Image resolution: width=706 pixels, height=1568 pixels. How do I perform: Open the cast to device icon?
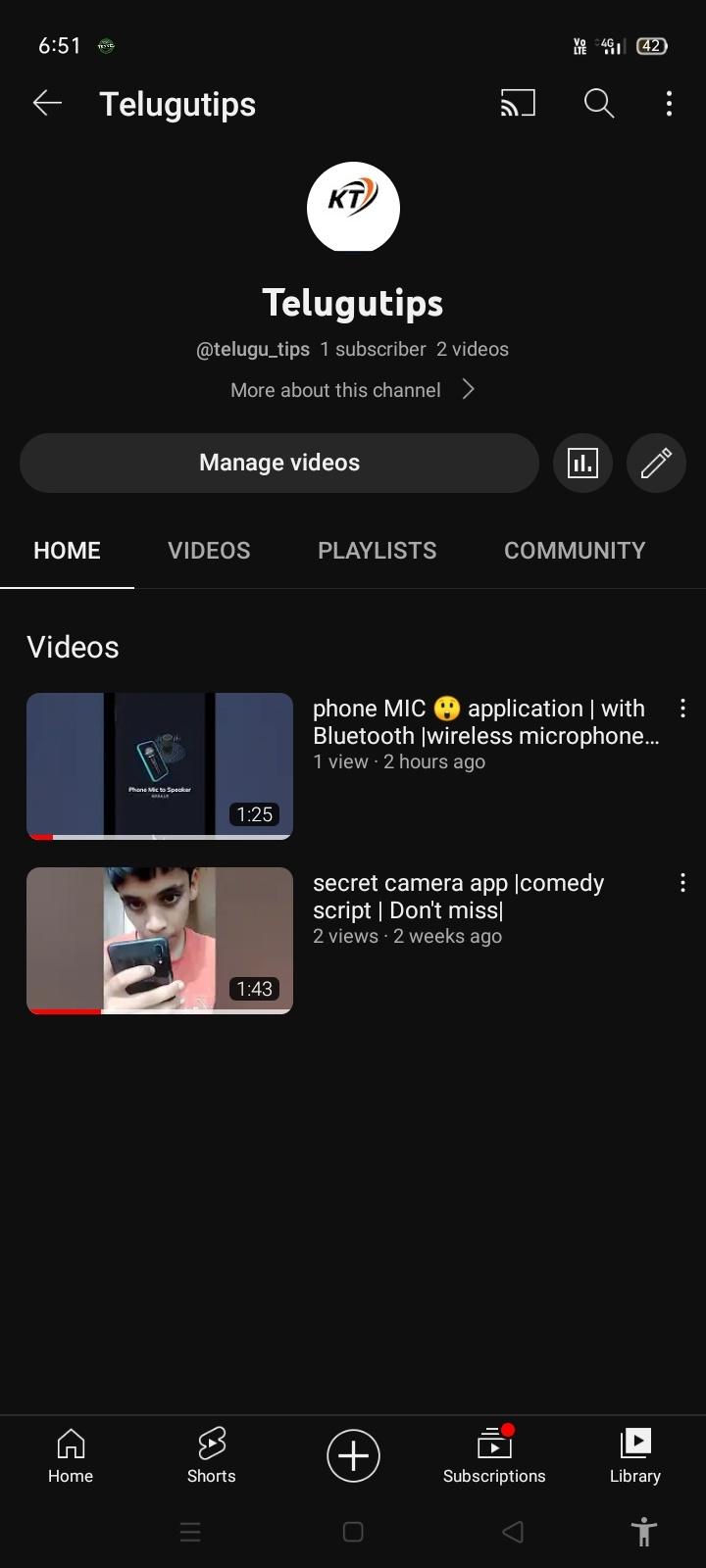(518, 103)
